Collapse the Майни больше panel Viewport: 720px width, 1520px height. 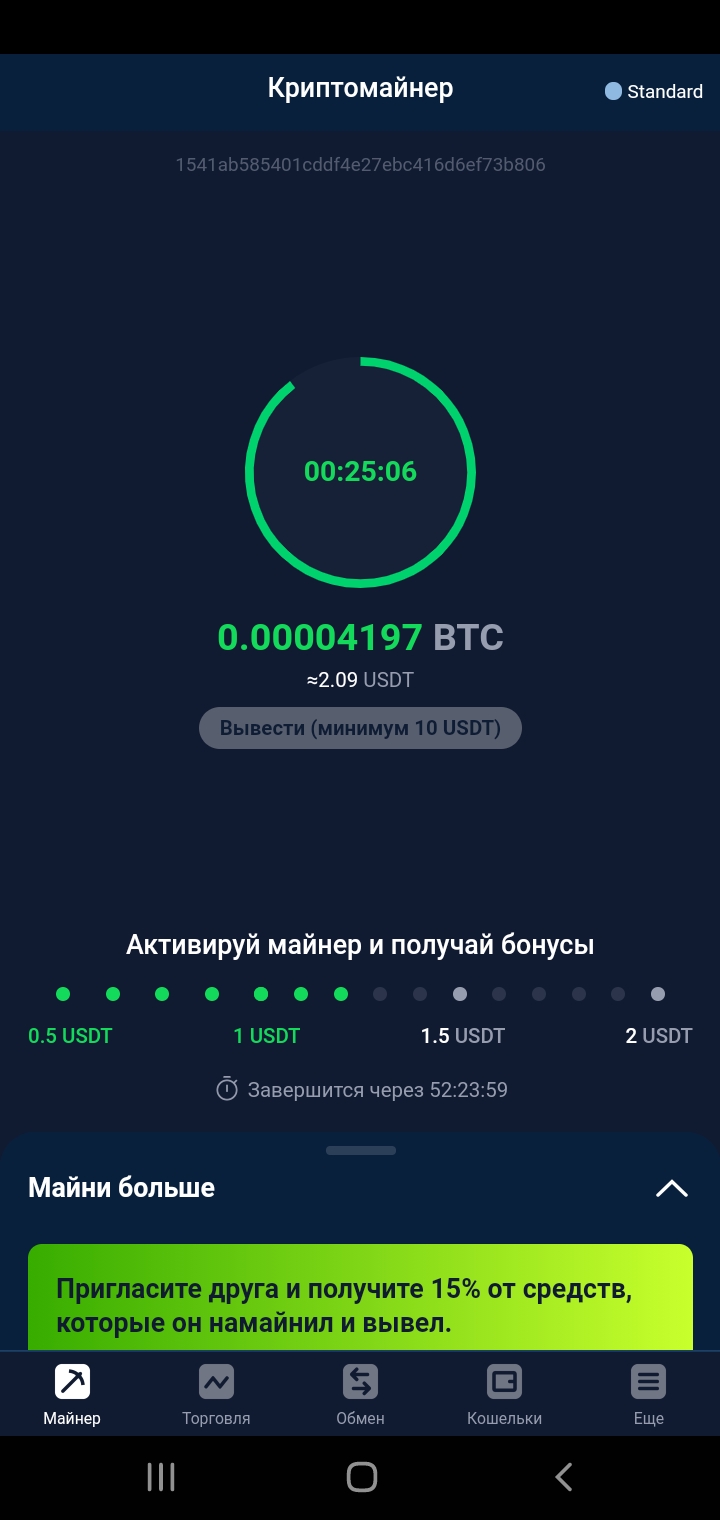pyautogui.click(x=671, y=1188)
